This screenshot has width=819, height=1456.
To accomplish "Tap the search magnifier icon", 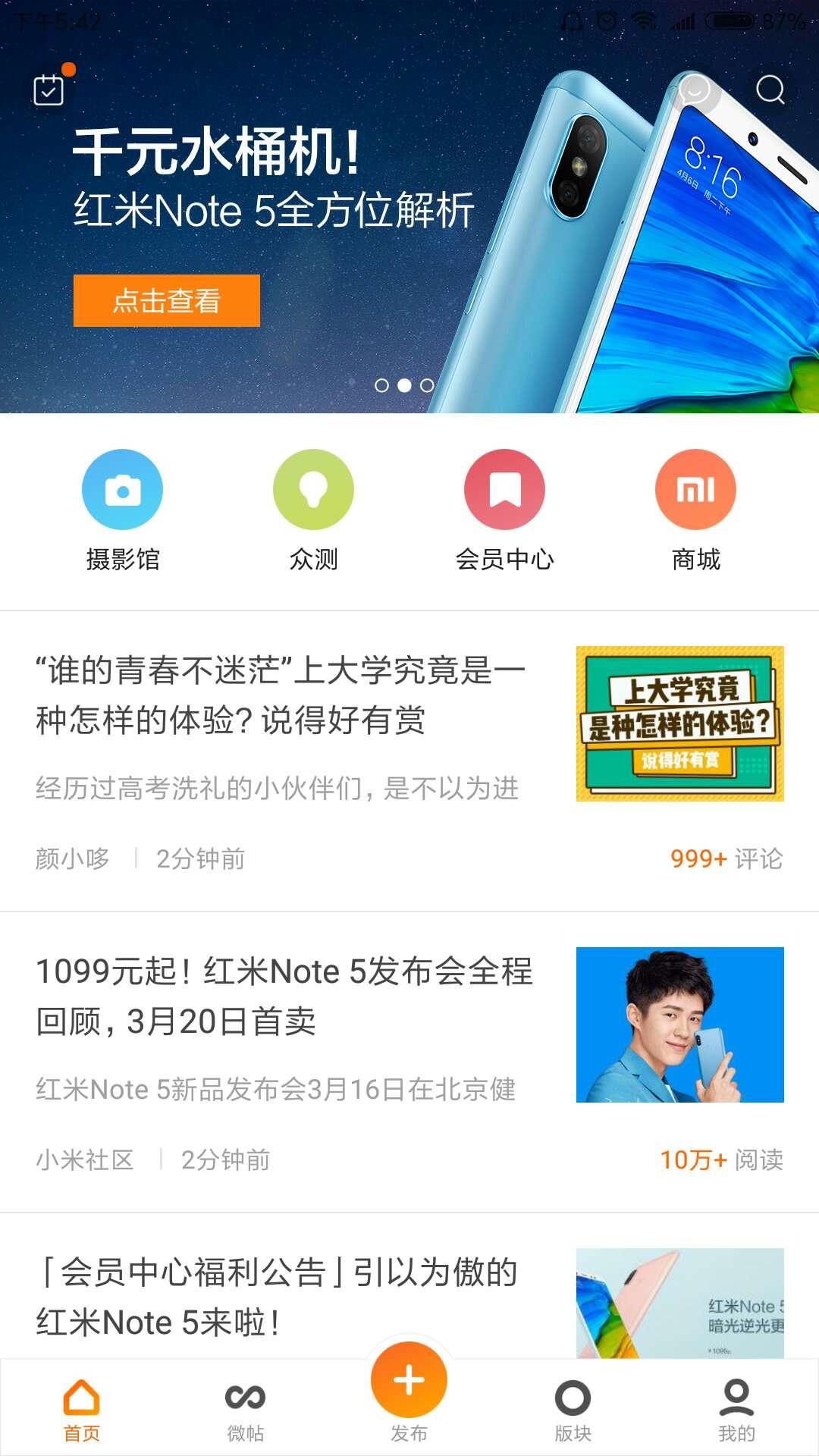I will click(x=770, y=89).
